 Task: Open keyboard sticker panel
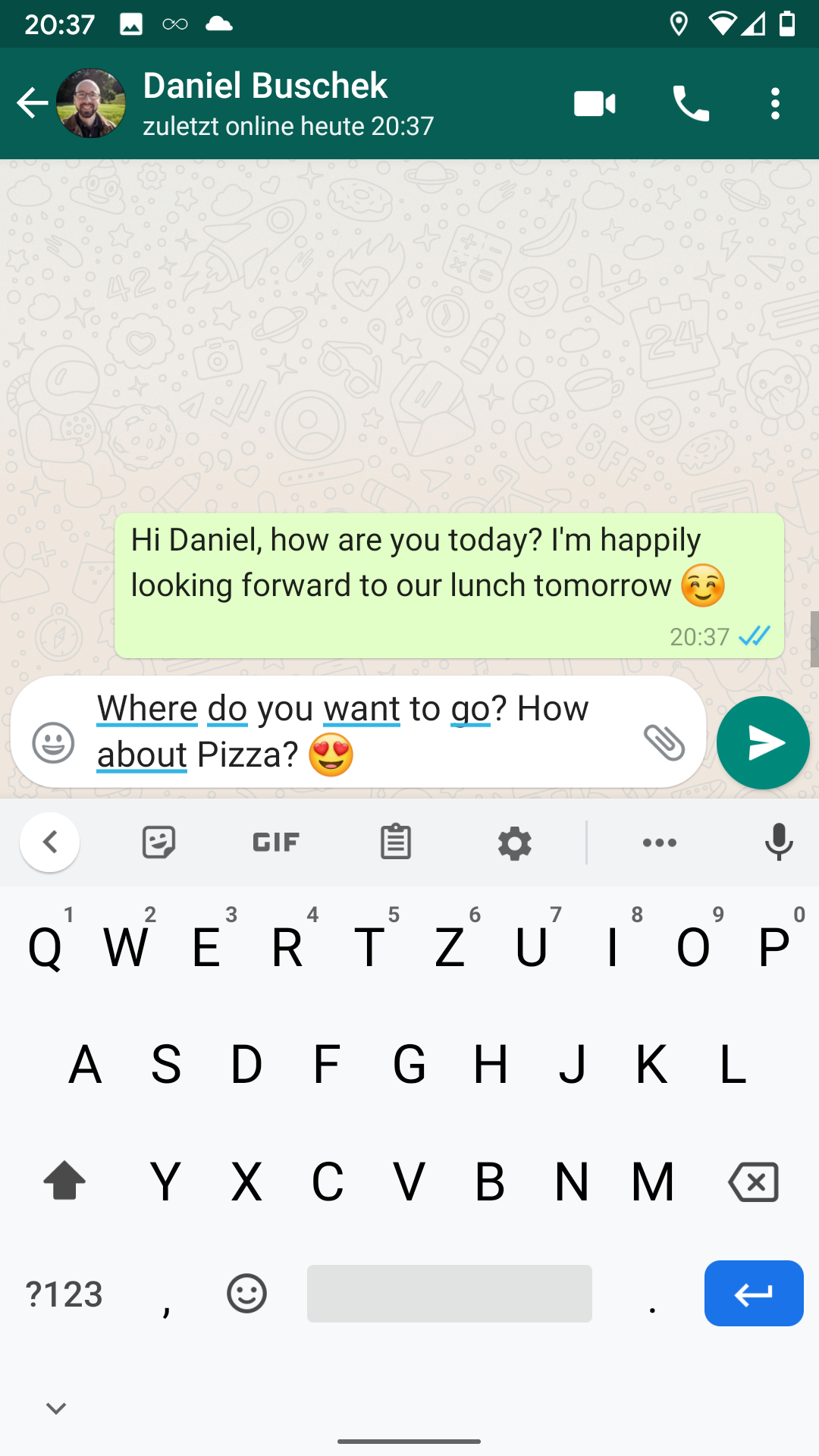click(x=158, y=842)
